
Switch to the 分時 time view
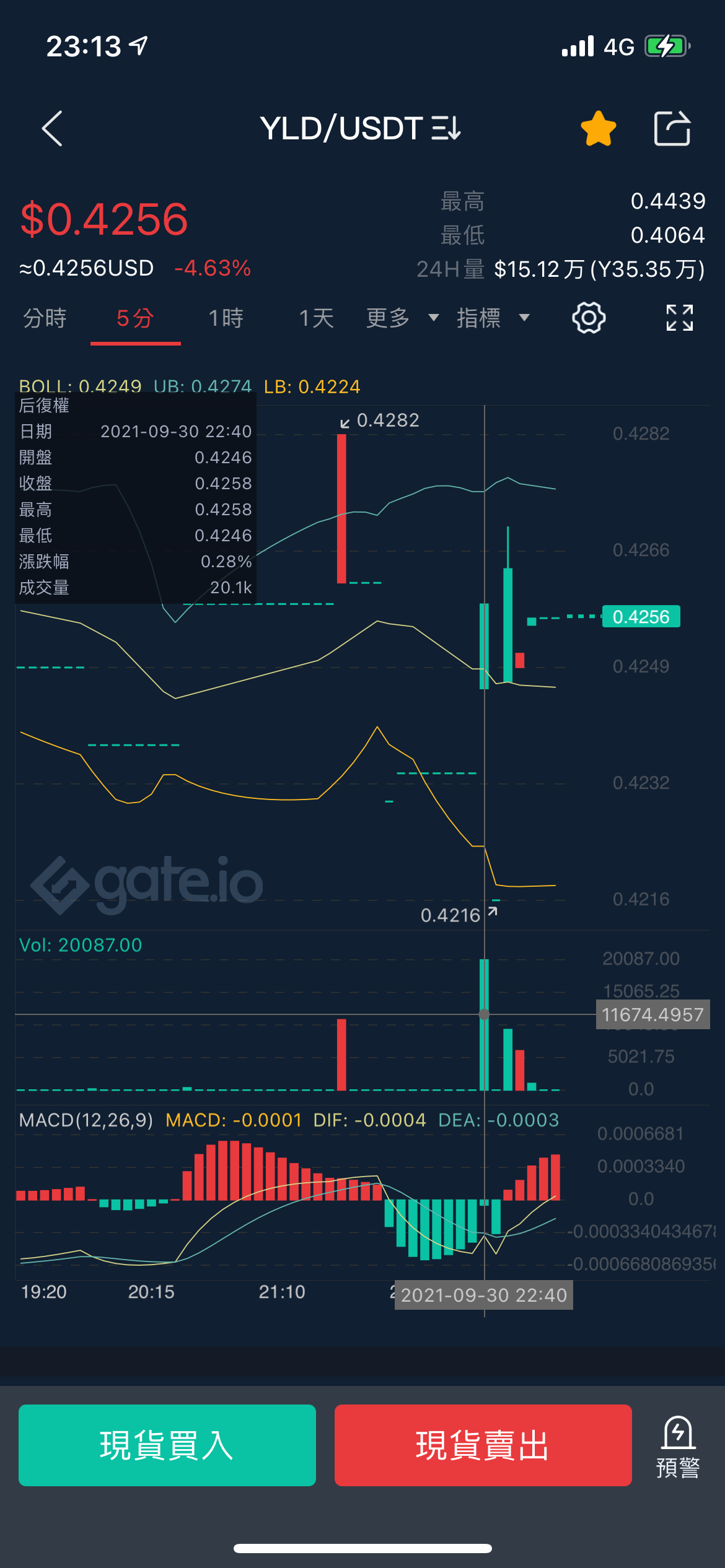45,318
